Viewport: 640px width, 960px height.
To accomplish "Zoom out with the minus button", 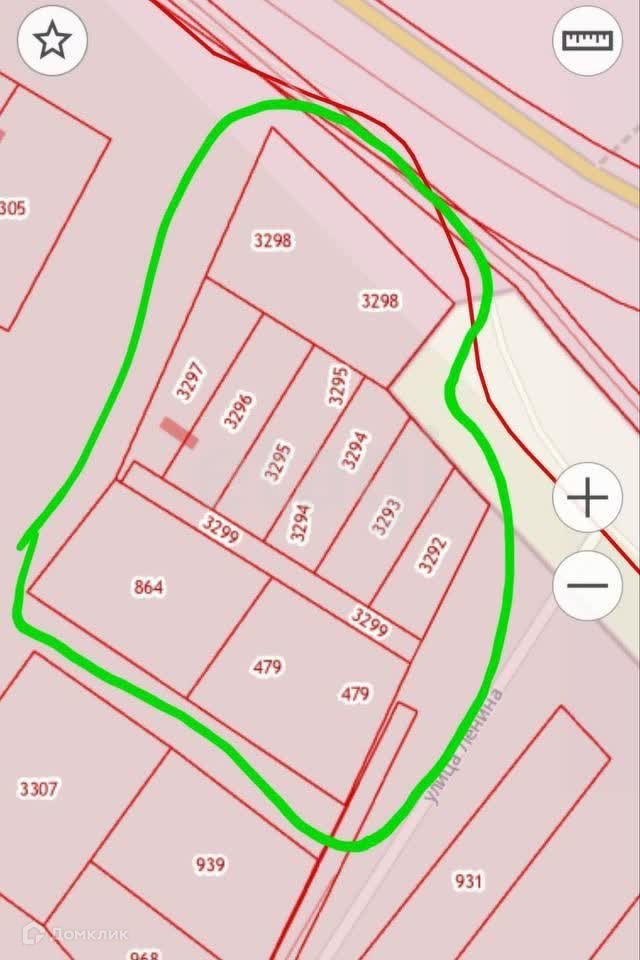I will pos(587,585).
